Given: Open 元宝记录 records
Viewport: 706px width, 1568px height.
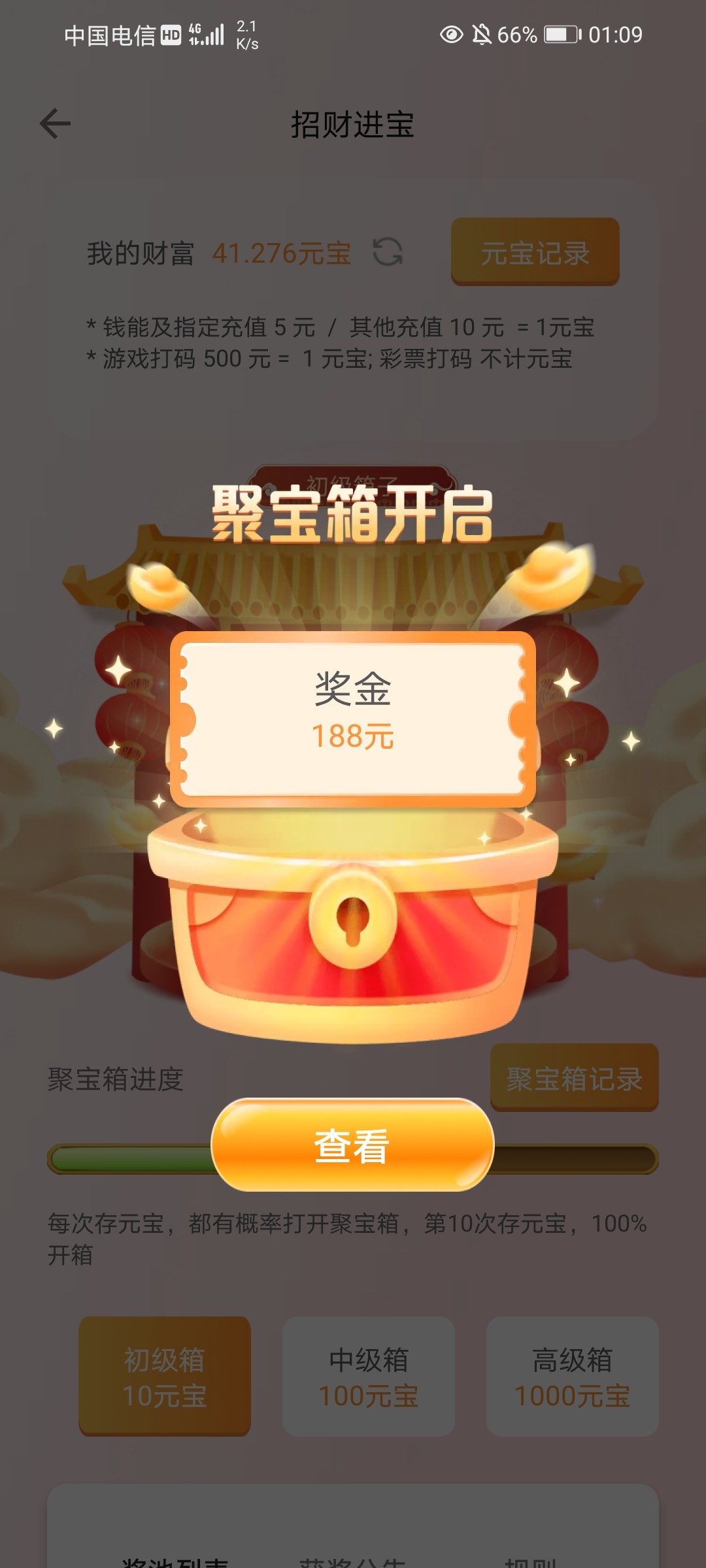Looking at the screenshot, I should coord(535,252).
